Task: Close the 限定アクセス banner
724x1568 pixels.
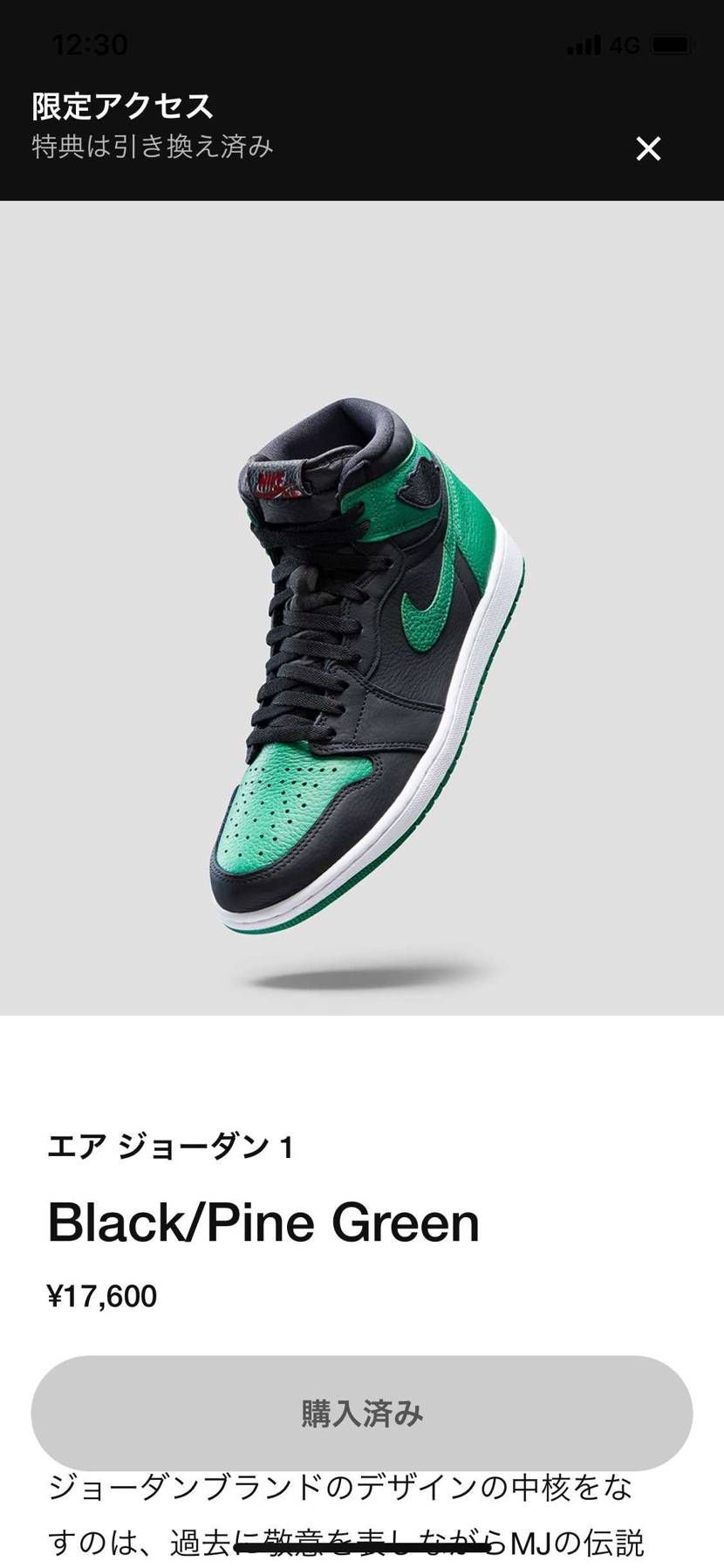Action: pyautogui.click(x=648, y=149)
